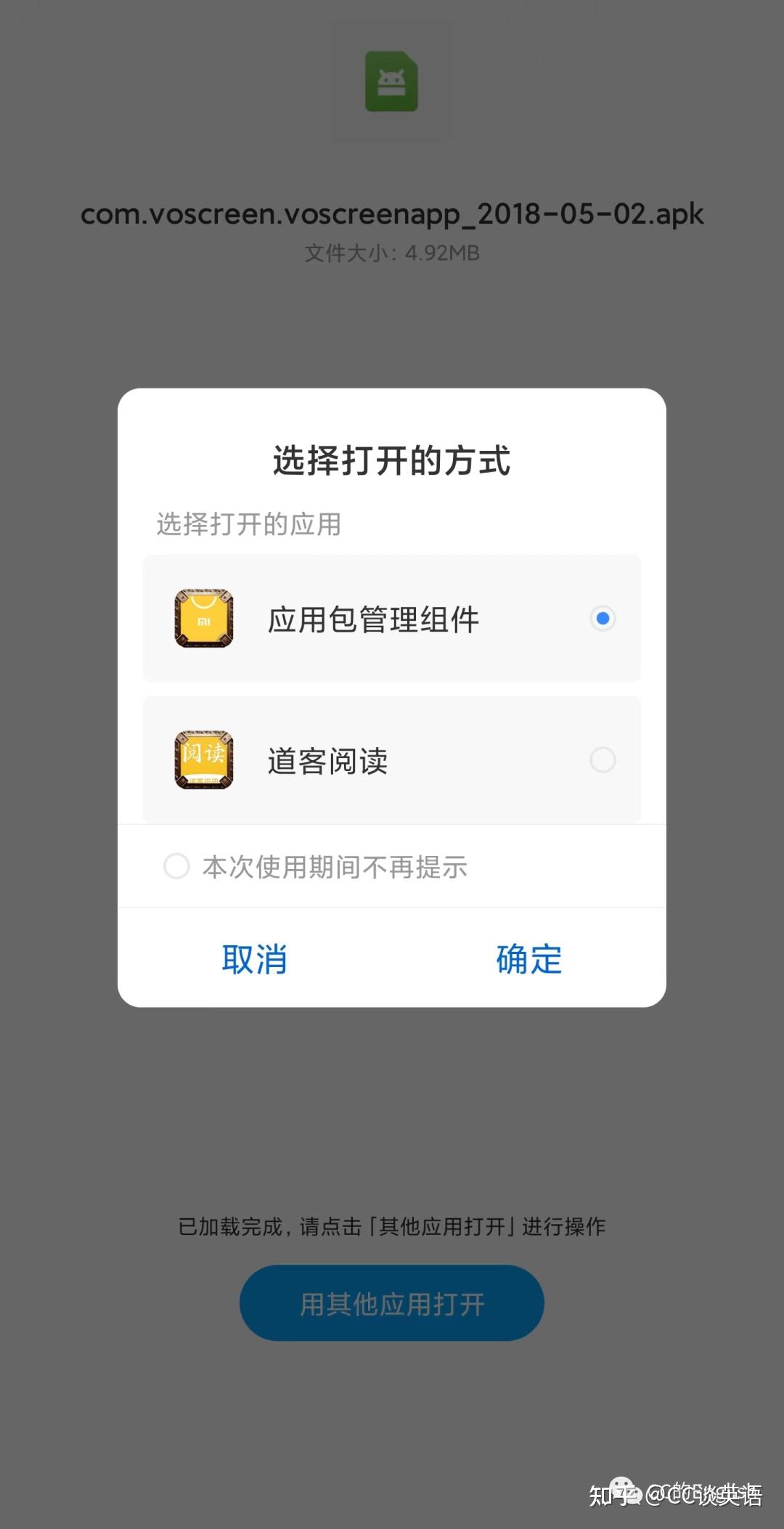This screenshot has height=1529, width=784.
Task: Select the filename com.voscreen.voscreenapp apk text
Action: click(391, 214)
